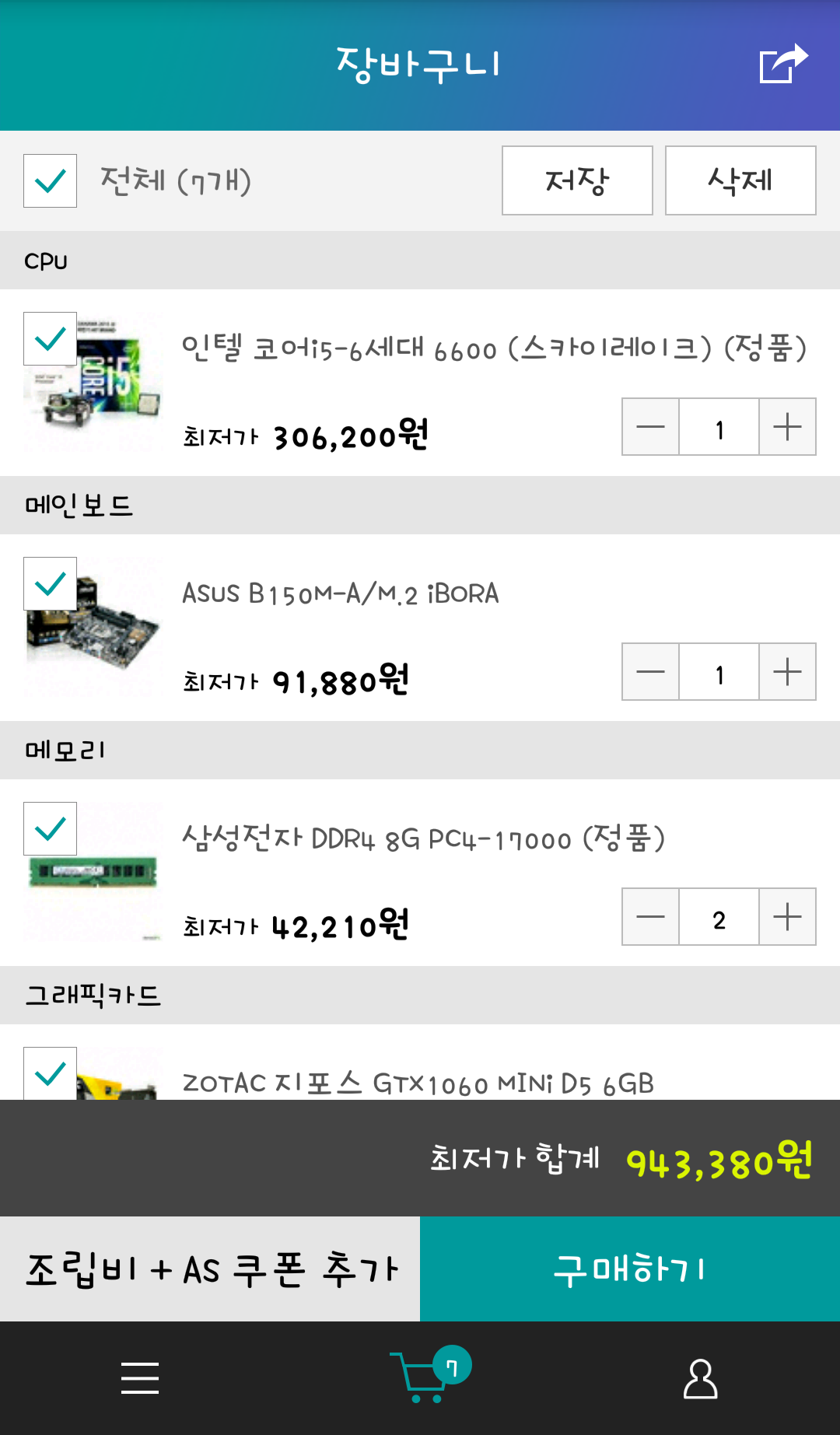This screenshot has width=840, height=1435.
Task: Tap the 저장 button
Action: point(577,180)
